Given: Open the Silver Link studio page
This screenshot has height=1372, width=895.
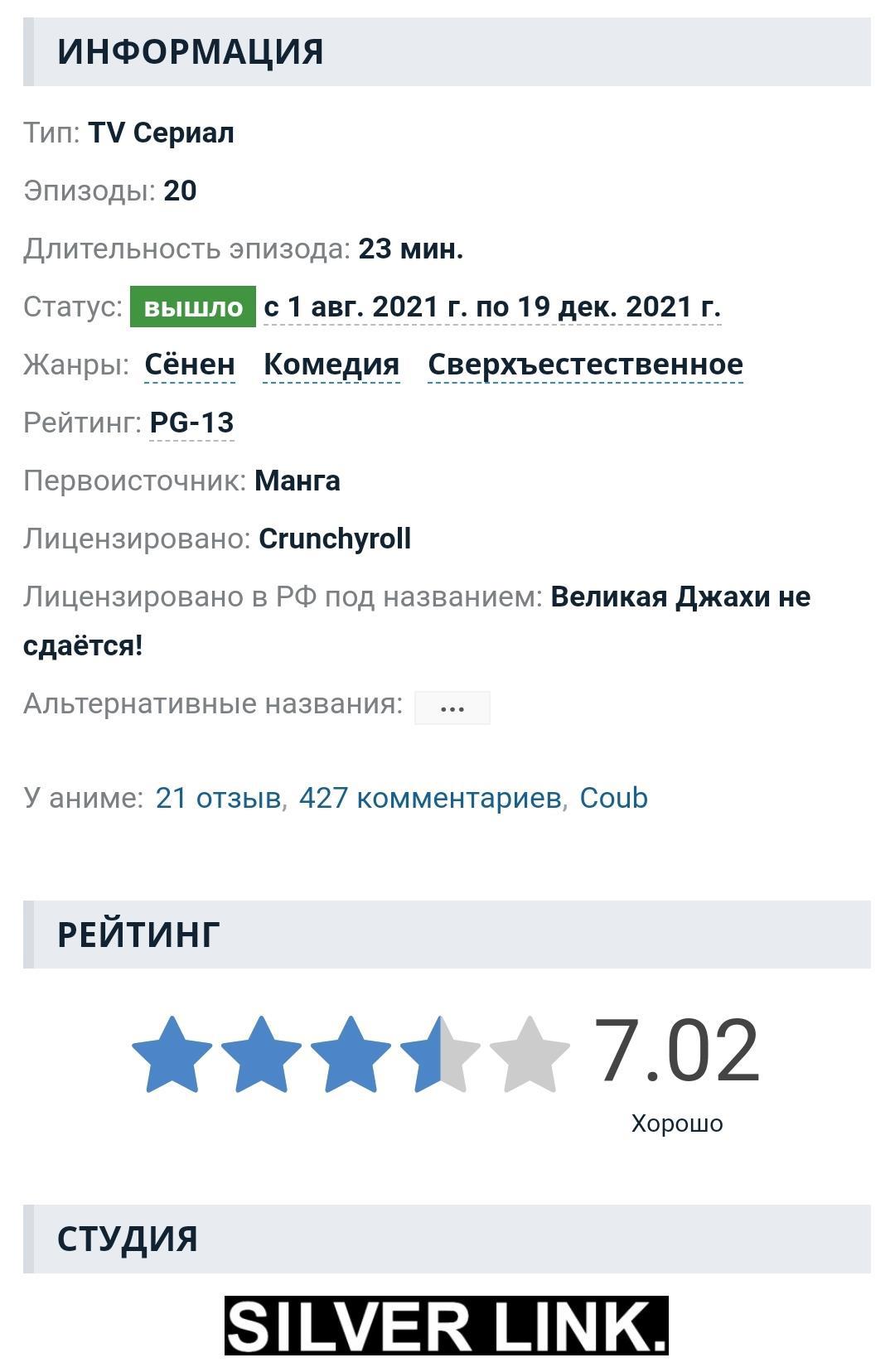Looking at the screenshot, I should tap(446, 1326).
